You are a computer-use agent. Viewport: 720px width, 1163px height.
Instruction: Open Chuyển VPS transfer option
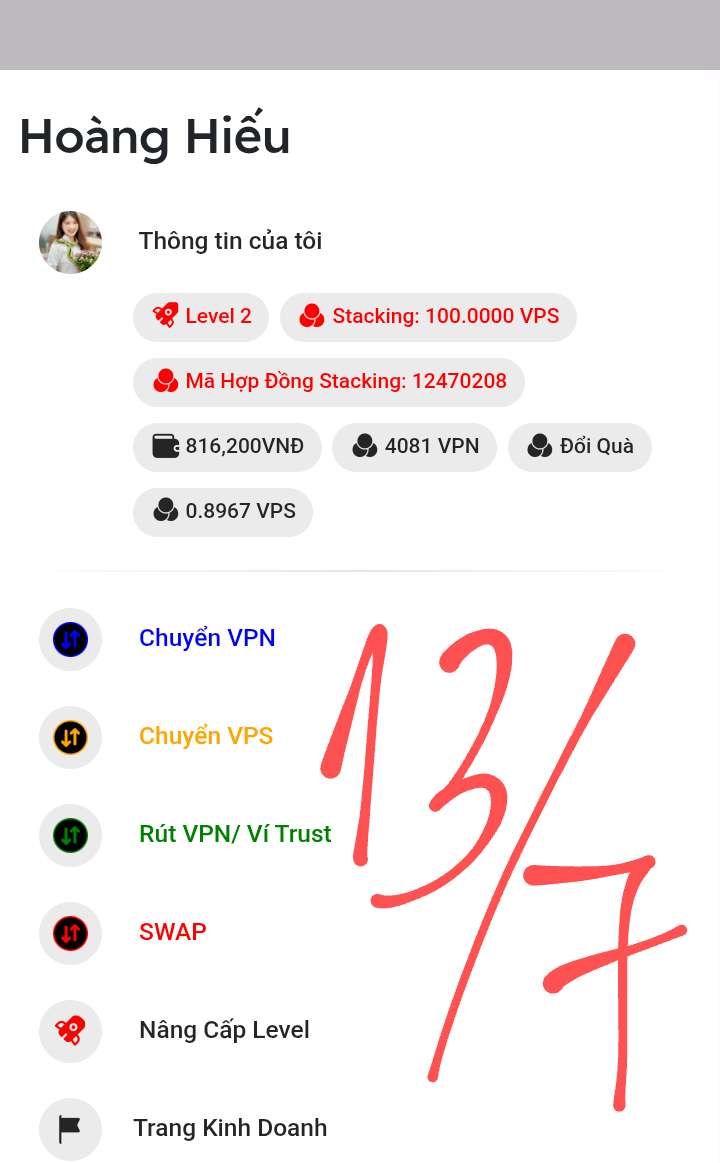tap(205, 736)
